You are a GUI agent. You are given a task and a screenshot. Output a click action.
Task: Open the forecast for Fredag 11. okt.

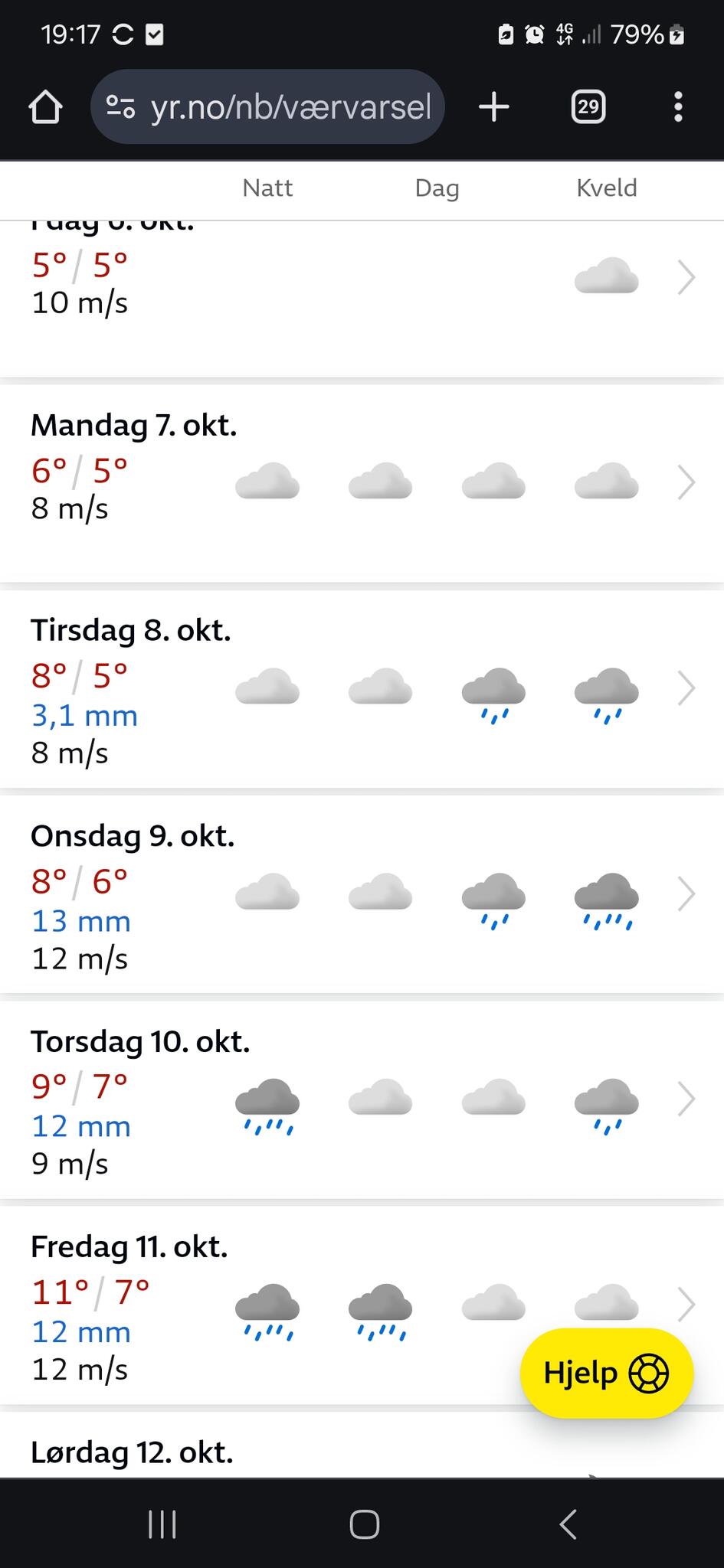[362, 1305]
